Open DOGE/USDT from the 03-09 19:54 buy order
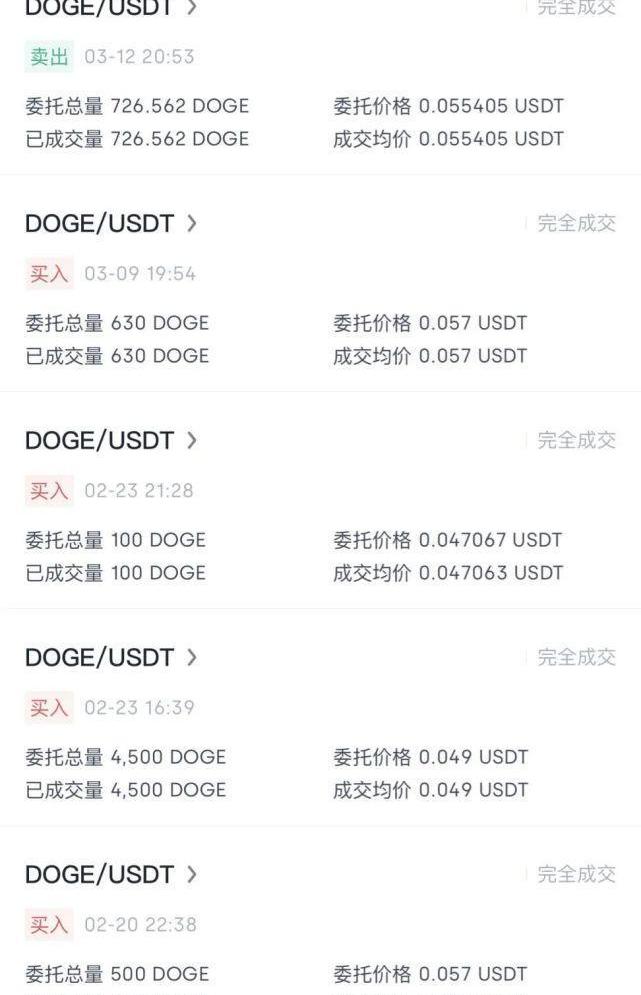The width and height of the screenshot is (641, 995). 110,223
